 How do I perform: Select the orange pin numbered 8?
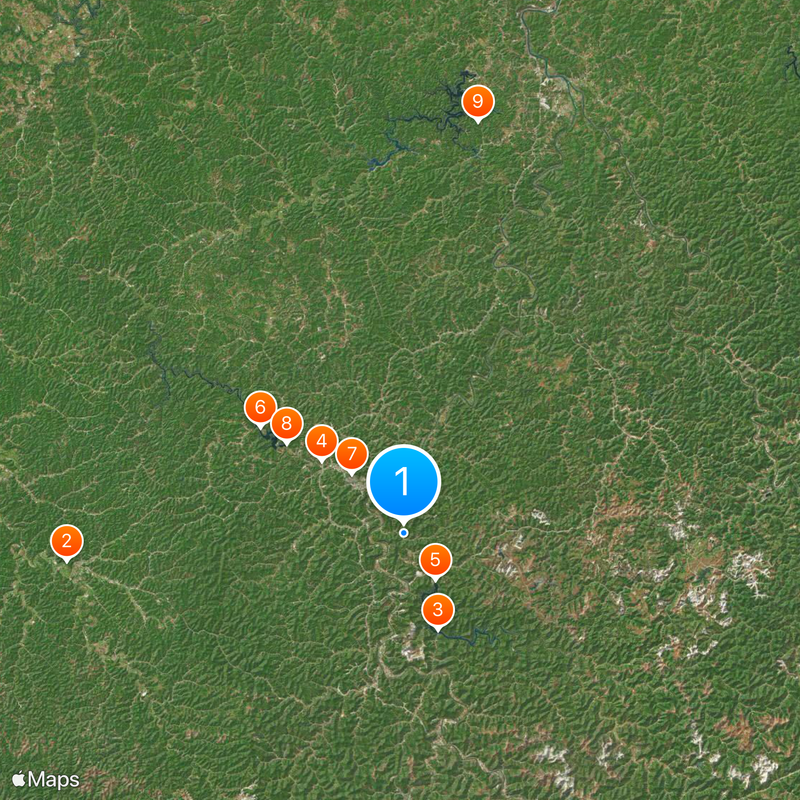(x=287, y=422)
